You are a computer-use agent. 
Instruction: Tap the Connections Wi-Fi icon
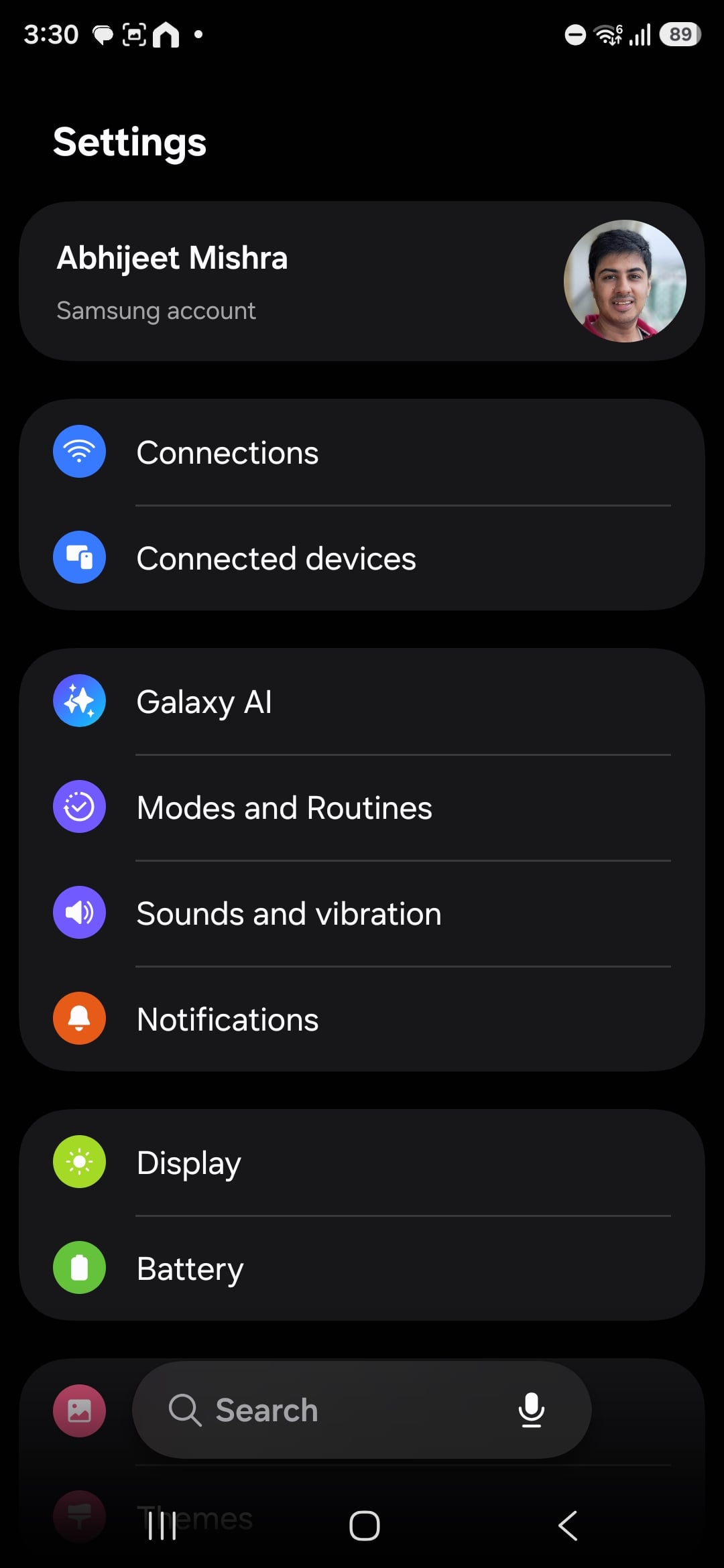79,451
